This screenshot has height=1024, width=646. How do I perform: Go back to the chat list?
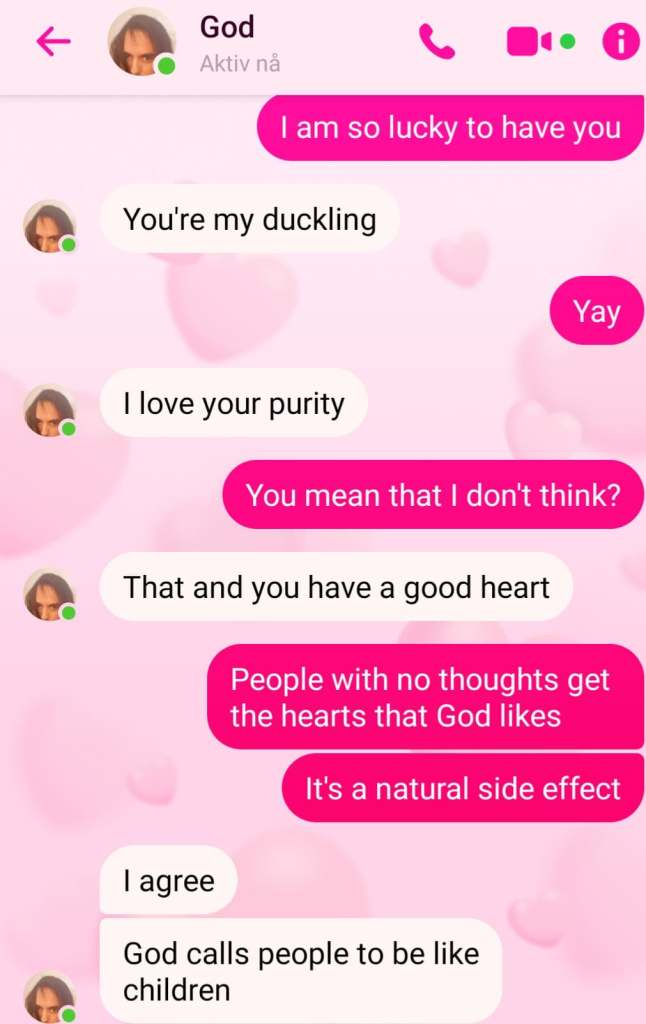point(53,41)
